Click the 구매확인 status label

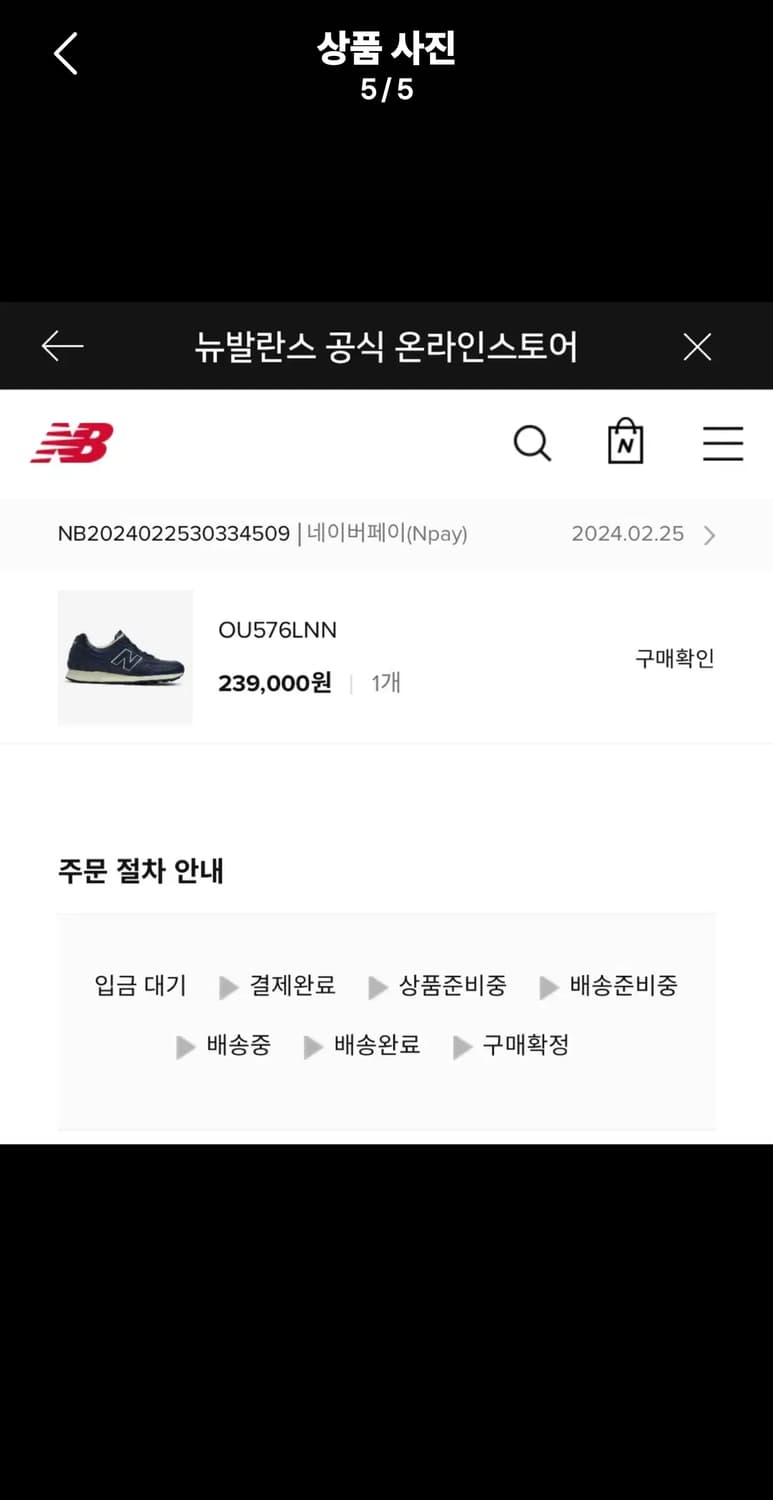click(674, 657)
